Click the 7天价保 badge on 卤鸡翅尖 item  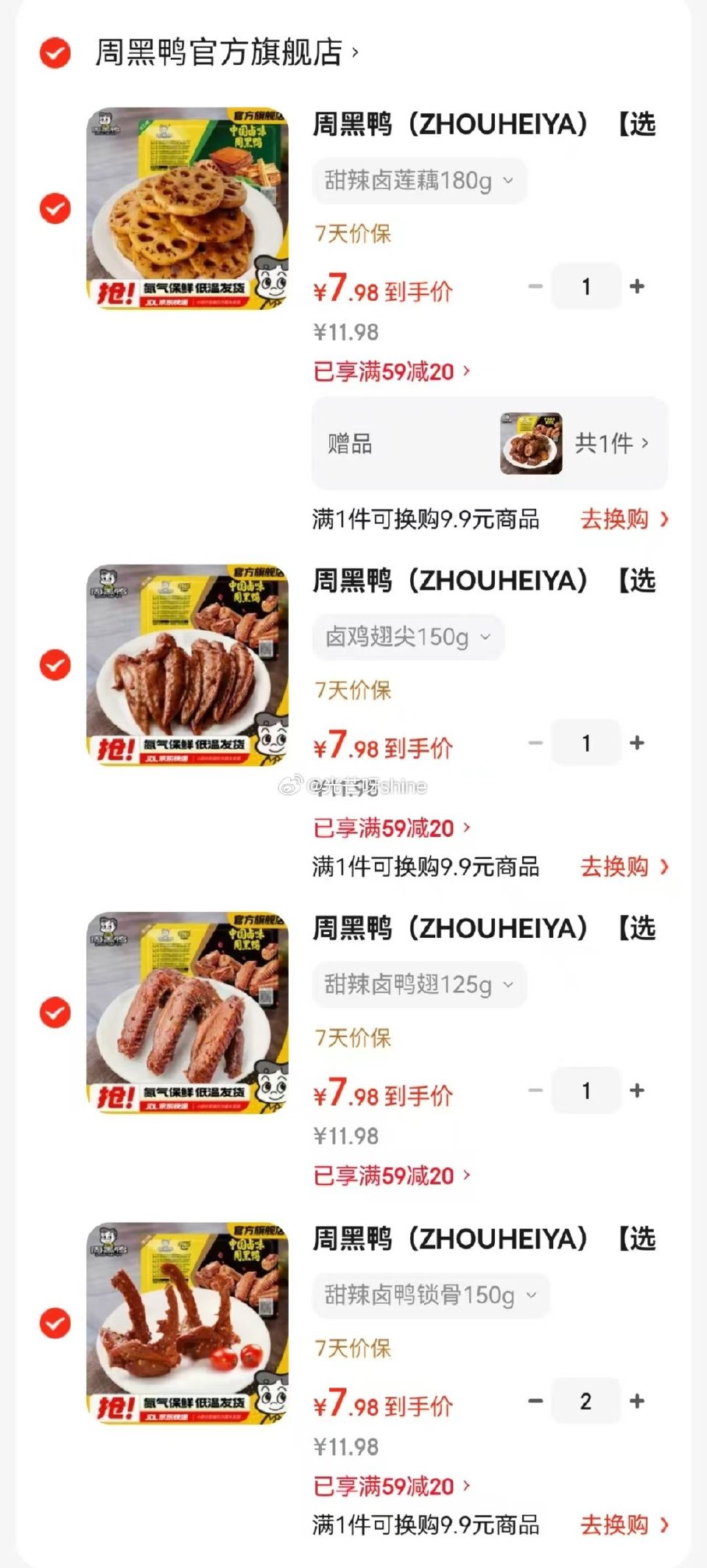click(x=352, y=691)
